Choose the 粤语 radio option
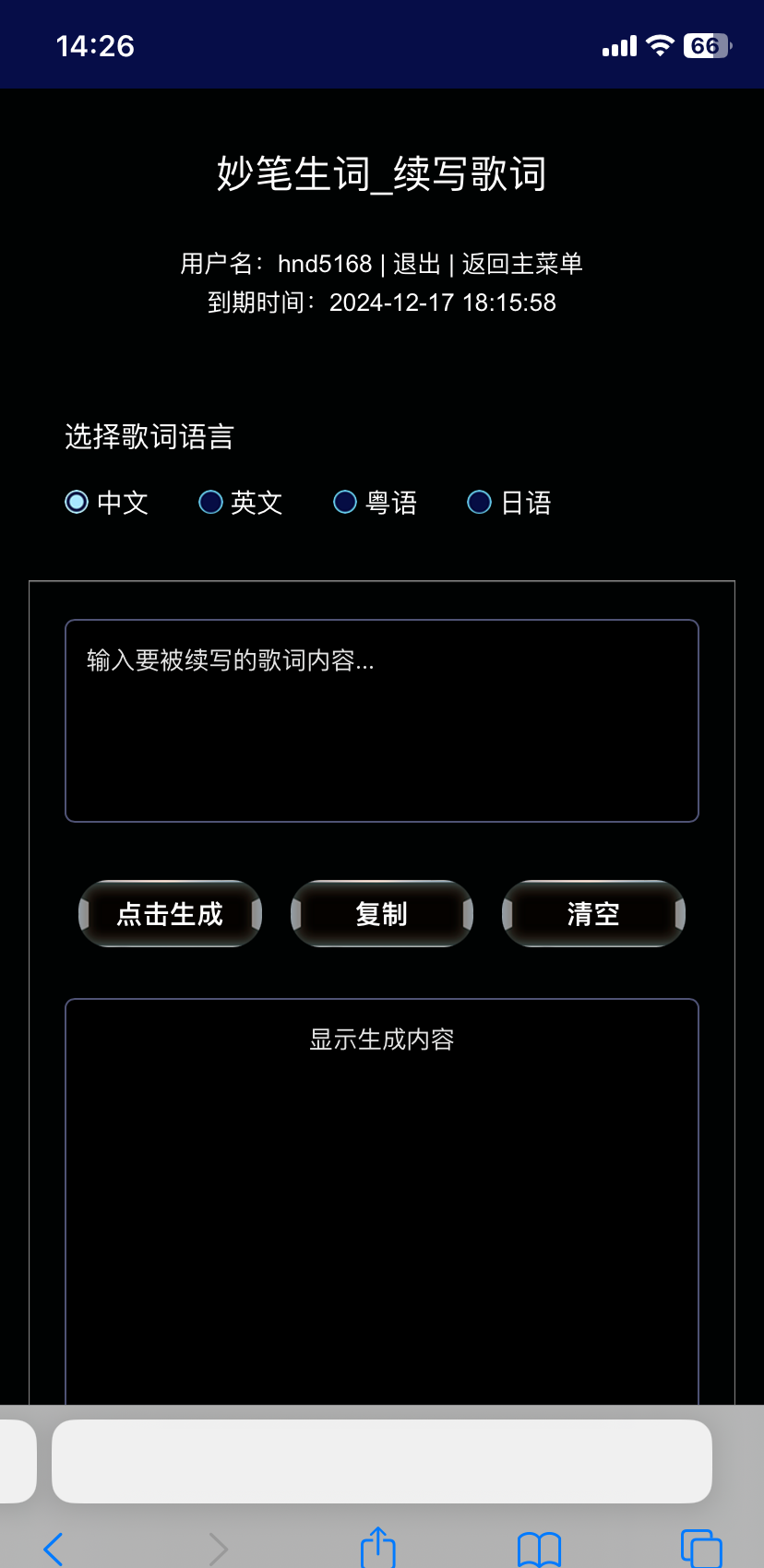764x1568 pixels. [345, 502]
